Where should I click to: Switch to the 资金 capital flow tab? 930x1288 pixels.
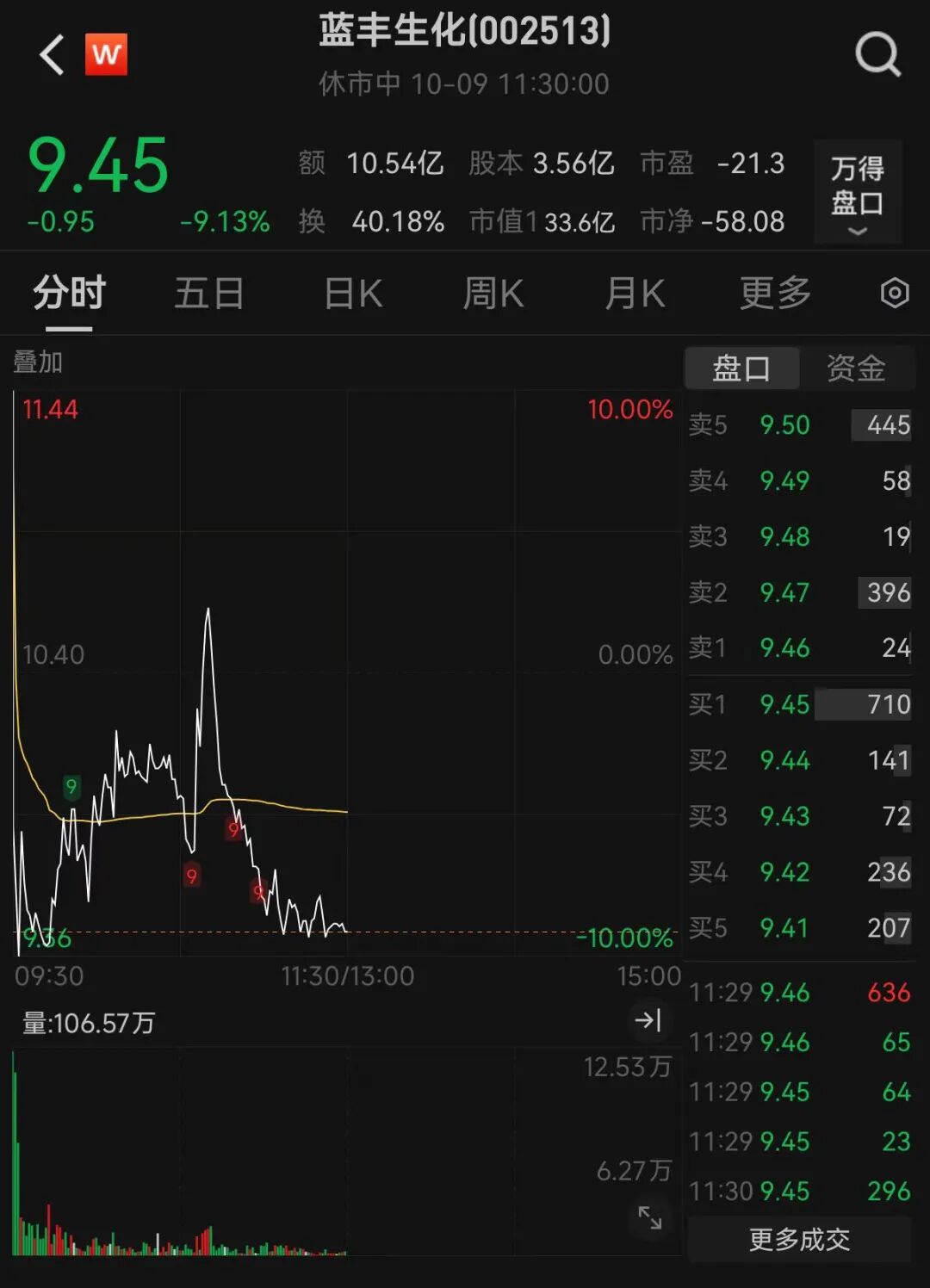pos(856,368)
